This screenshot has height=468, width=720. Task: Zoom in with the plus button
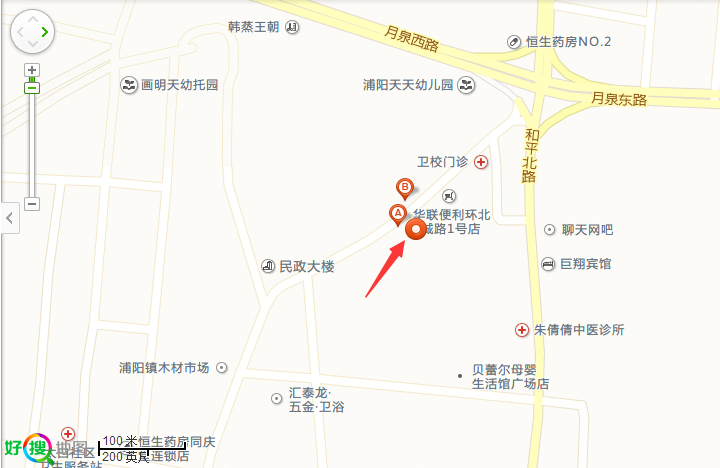point(32,70)
